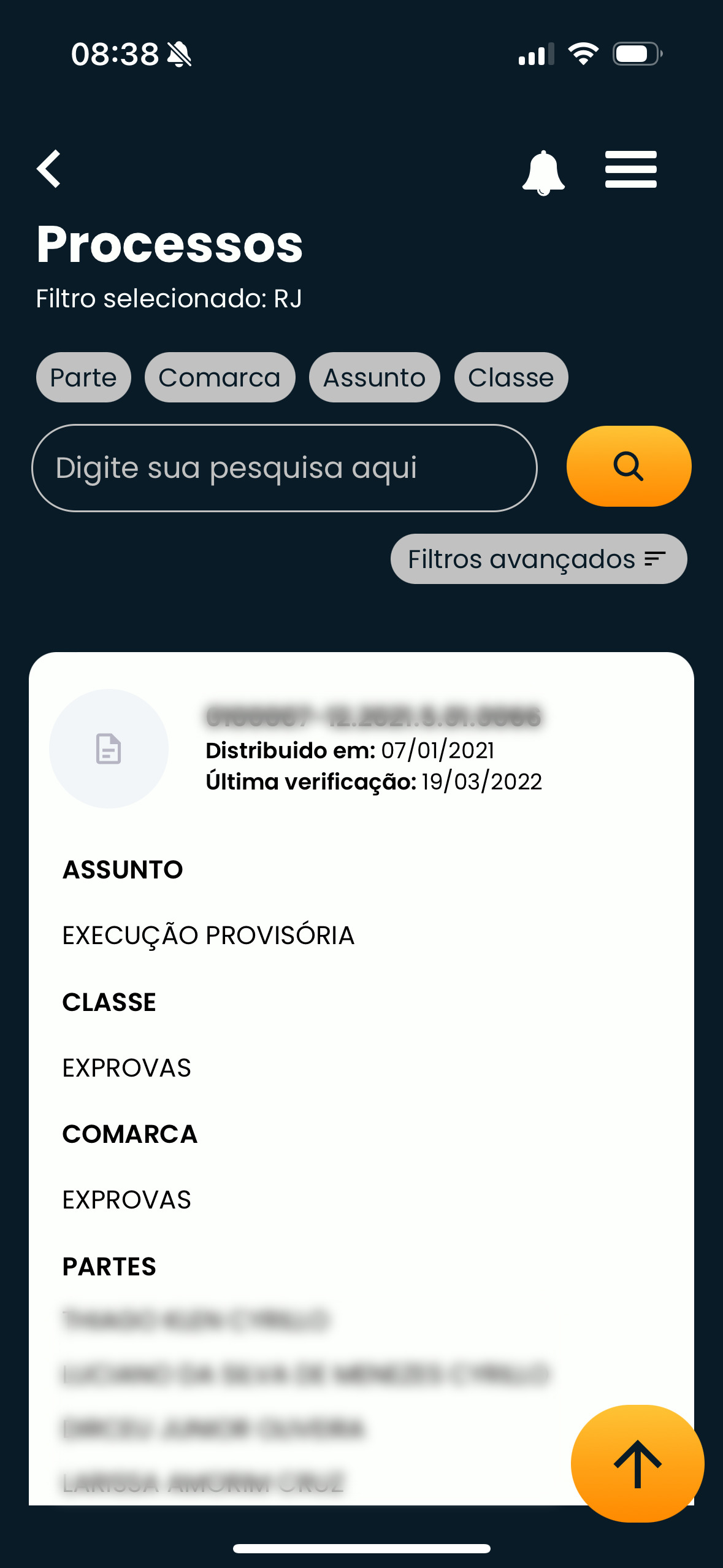This screenshot has width=723, height=1568.
Task: Toggle the Comarca filter chip
Action: [220, 377]
